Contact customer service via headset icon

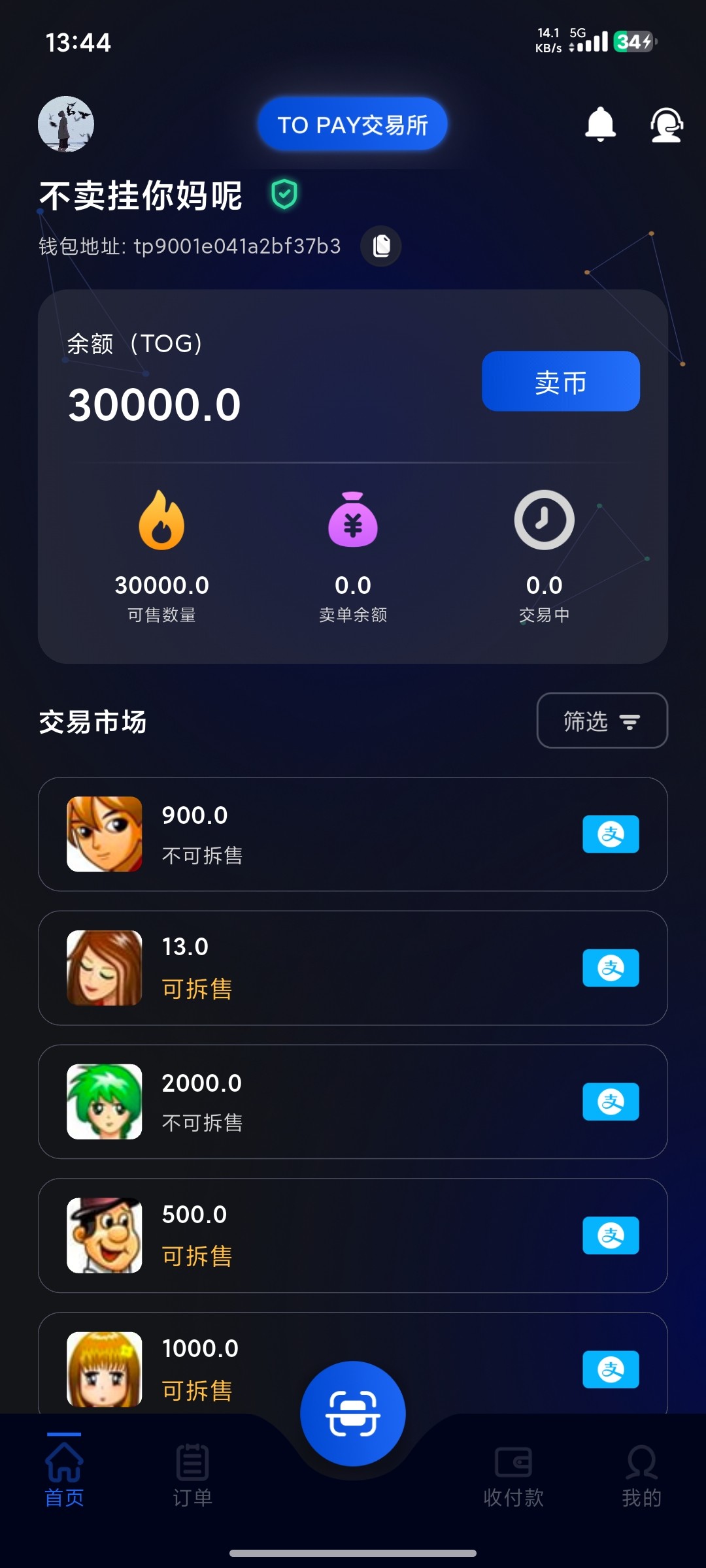[666, 124]
